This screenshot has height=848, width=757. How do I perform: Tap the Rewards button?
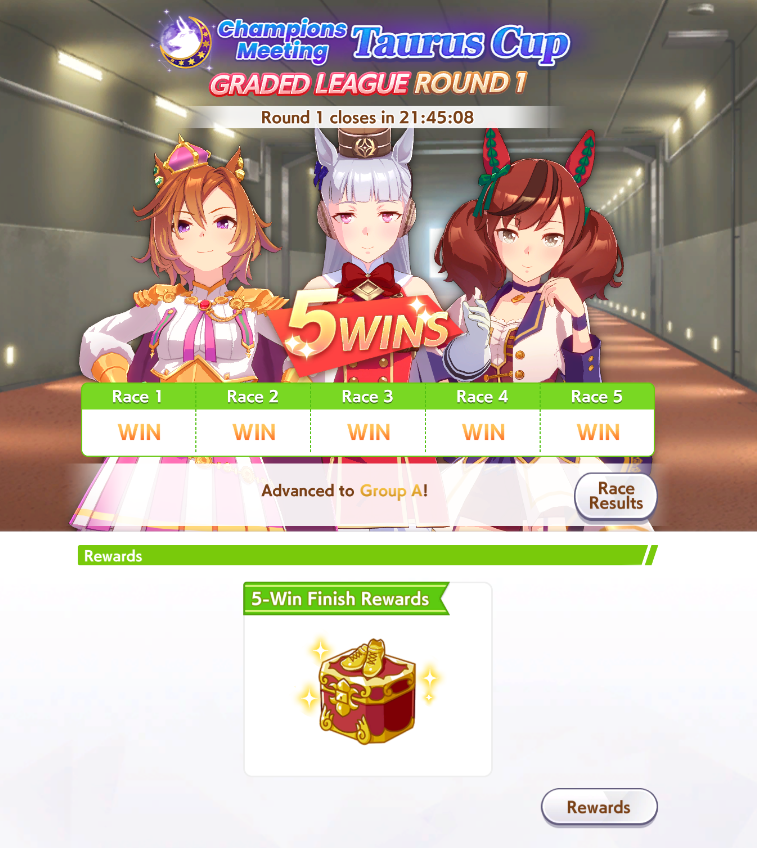[598, 807]
